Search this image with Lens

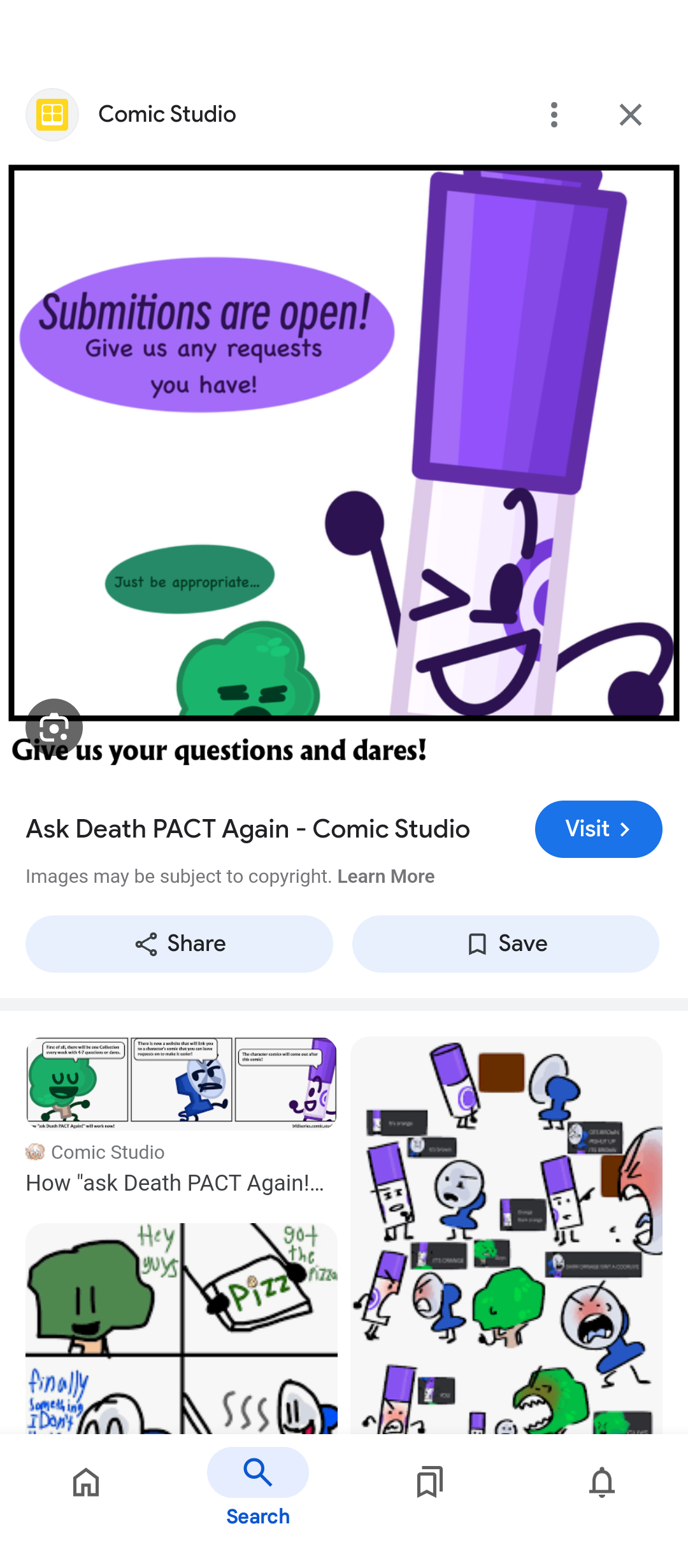click(54, 727)
